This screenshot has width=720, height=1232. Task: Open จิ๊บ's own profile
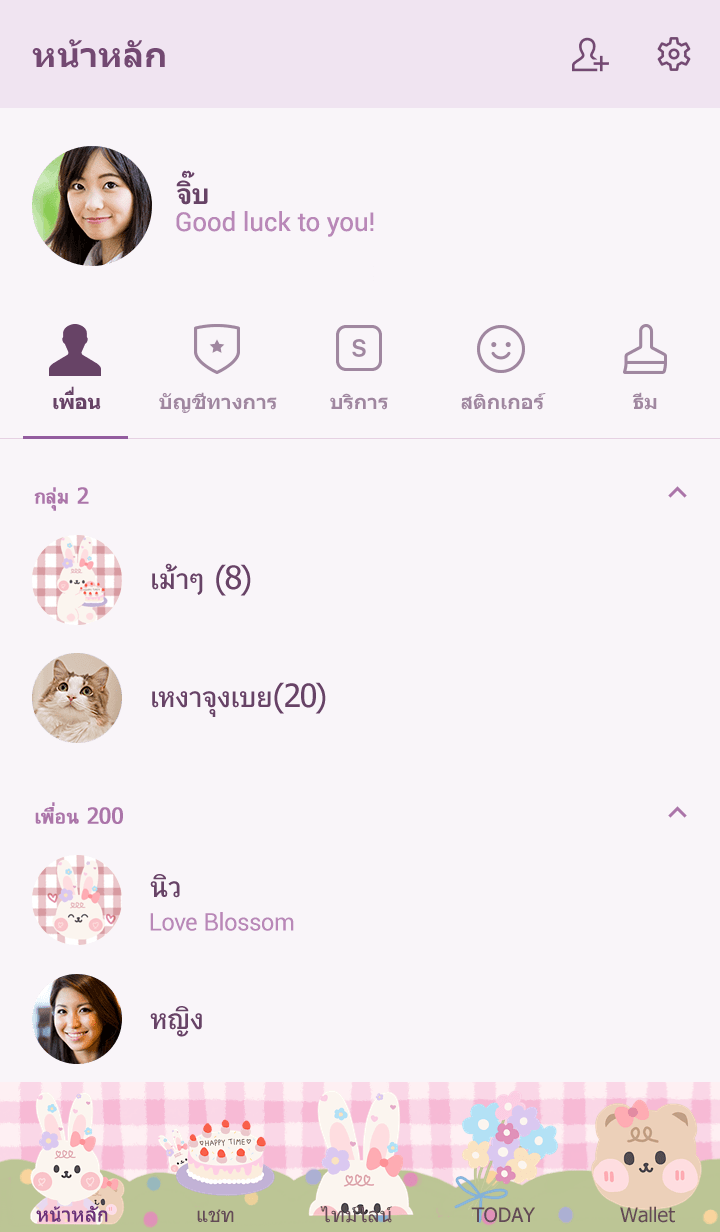point(92,206)
